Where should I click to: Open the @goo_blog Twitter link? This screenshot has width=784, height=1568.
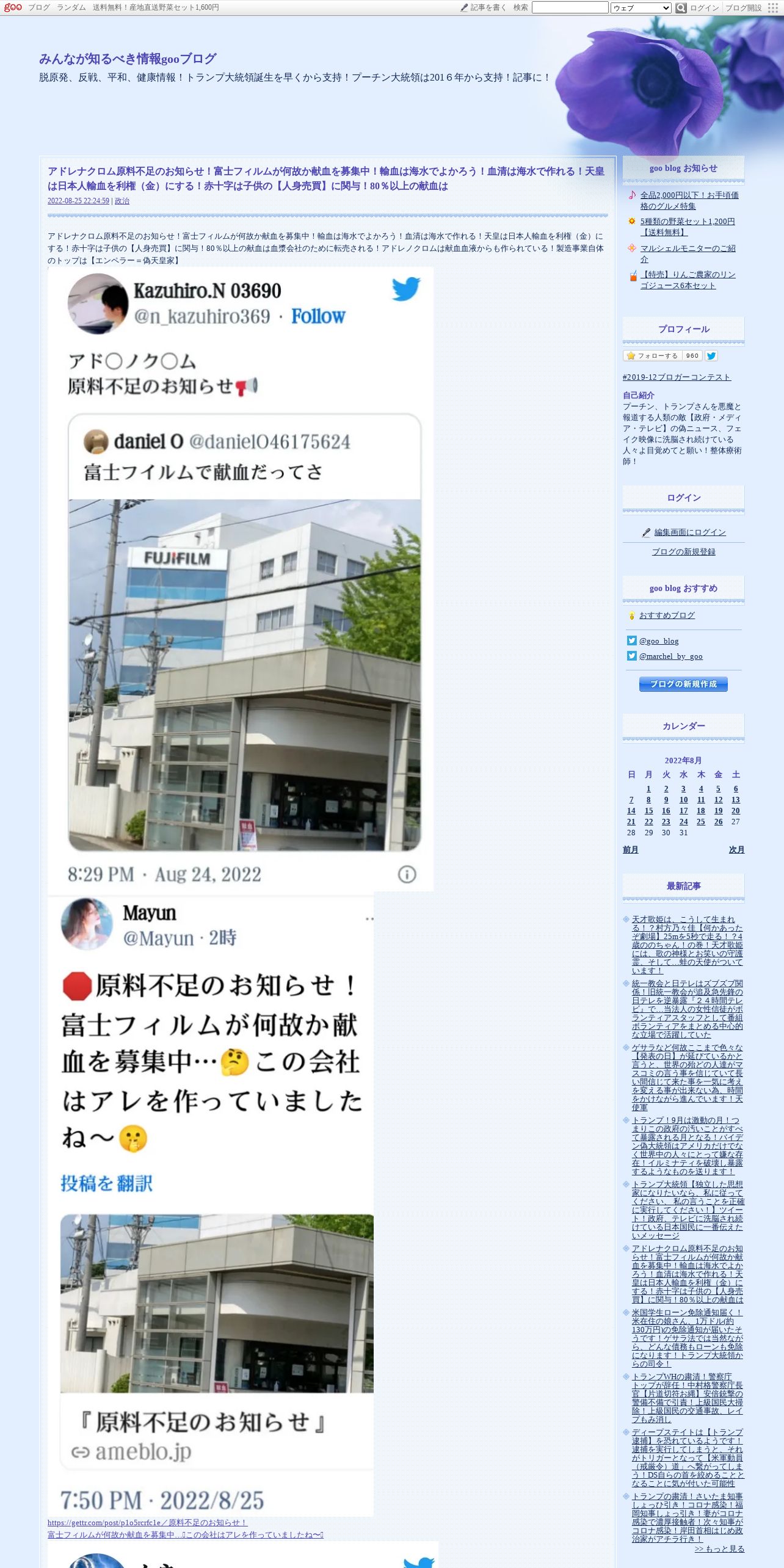658,641
